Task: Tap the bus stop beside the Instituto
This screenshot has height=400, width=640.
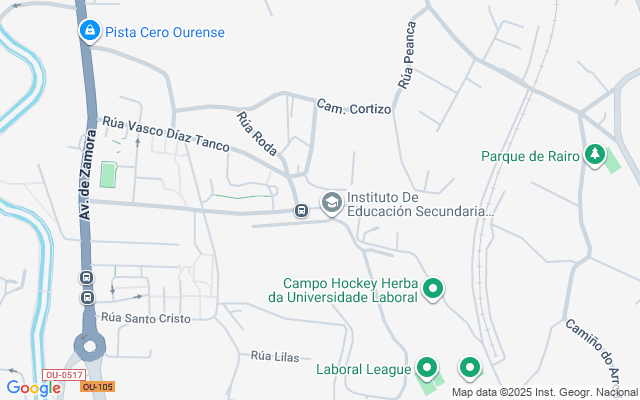Action: (x=301, y=210)
